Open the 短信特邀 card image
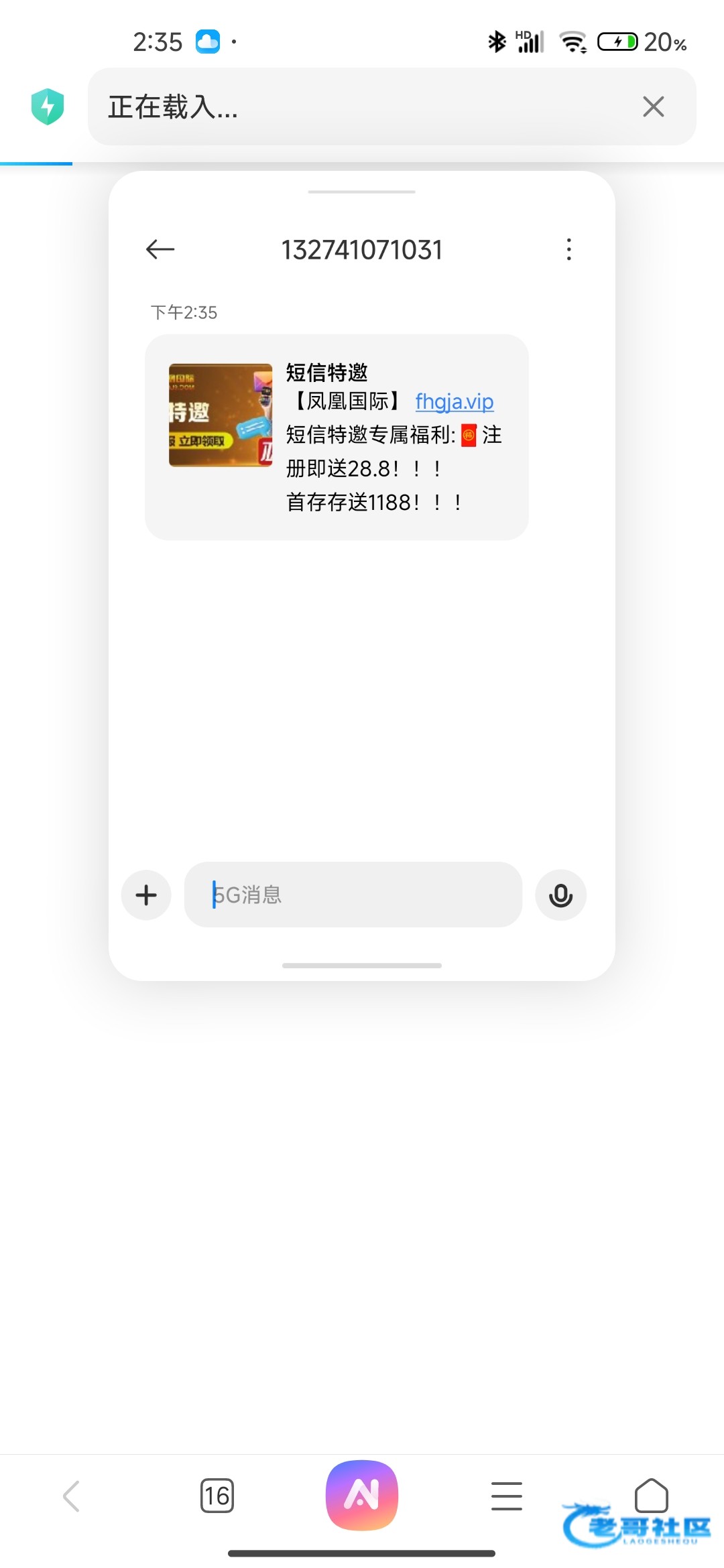 point(221,415)
